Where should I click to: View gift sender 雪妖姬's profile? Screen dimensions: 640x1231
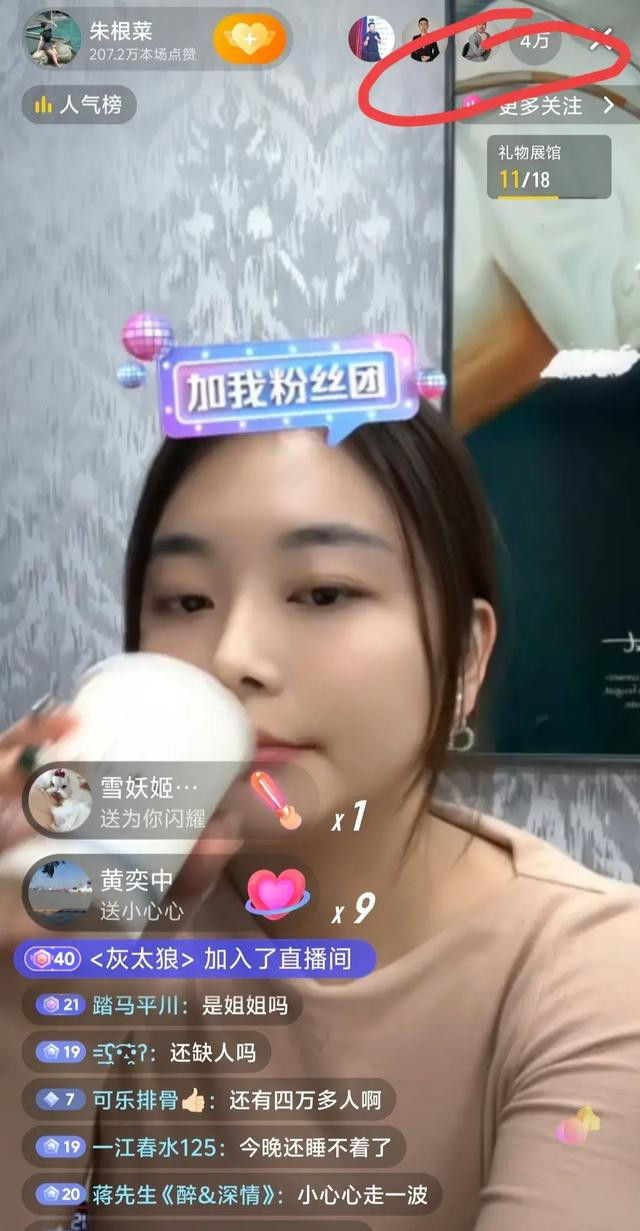tap(59, 802)
